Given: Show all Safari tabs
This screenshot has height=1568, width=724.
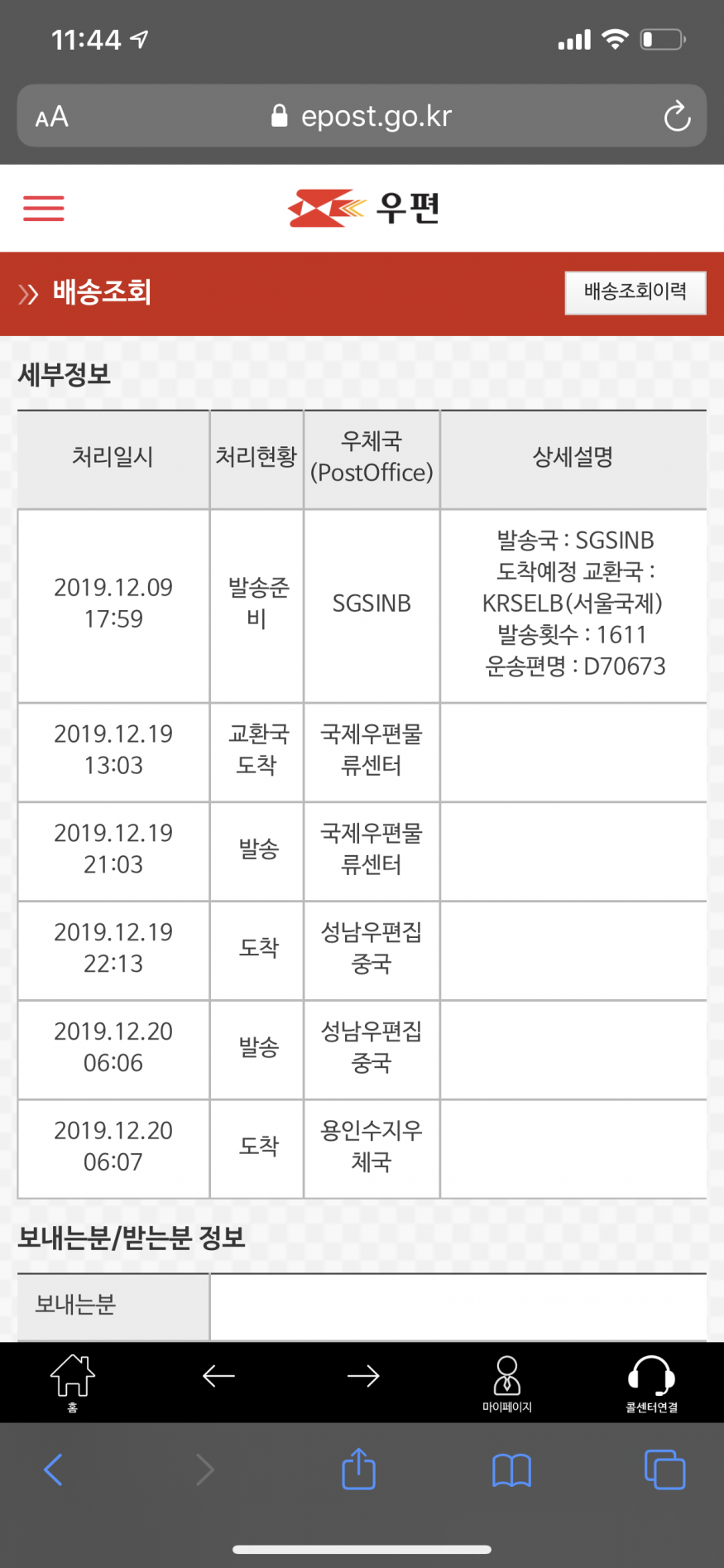Looking at the screenshot, I should [x=664, y=1470].
